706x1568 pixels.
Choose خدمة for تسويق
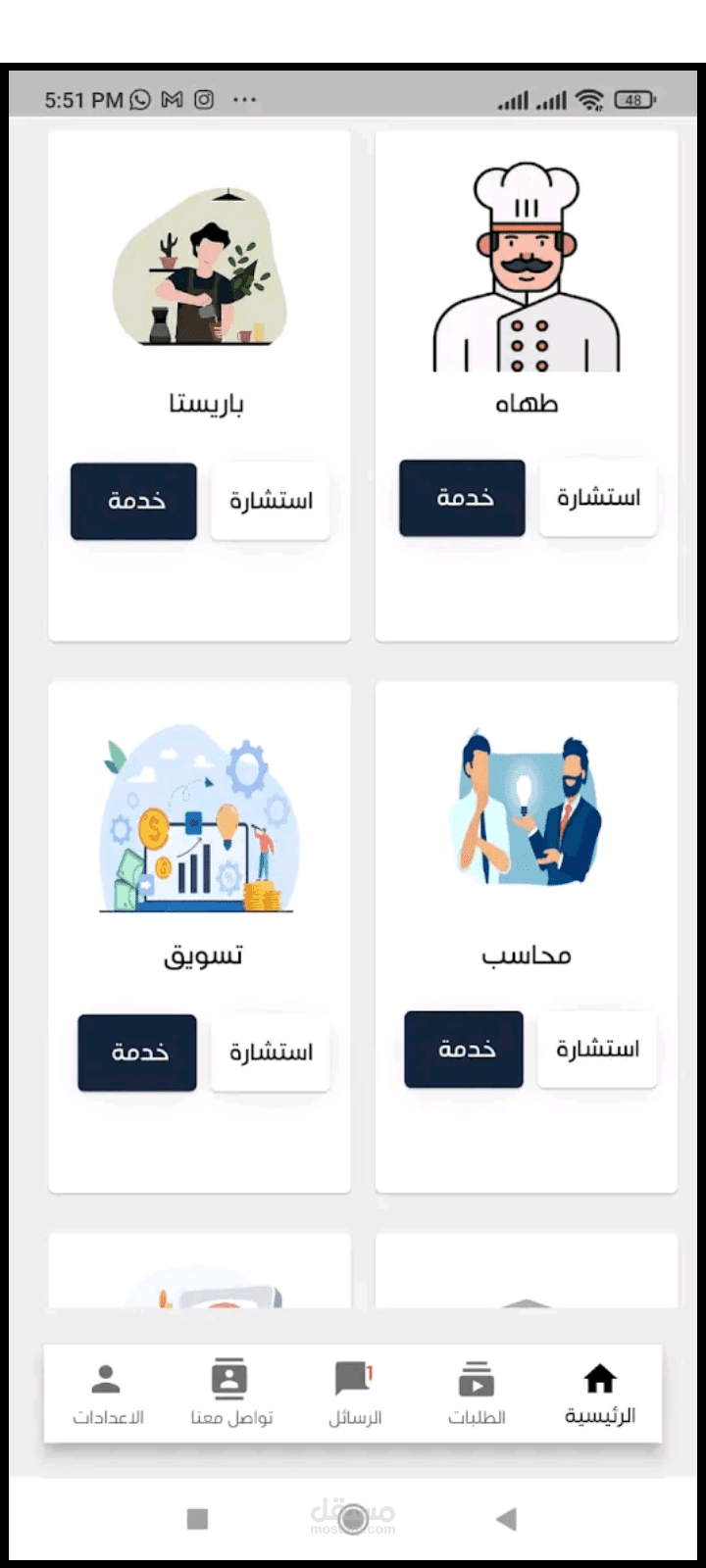[x=137, y=1053]
